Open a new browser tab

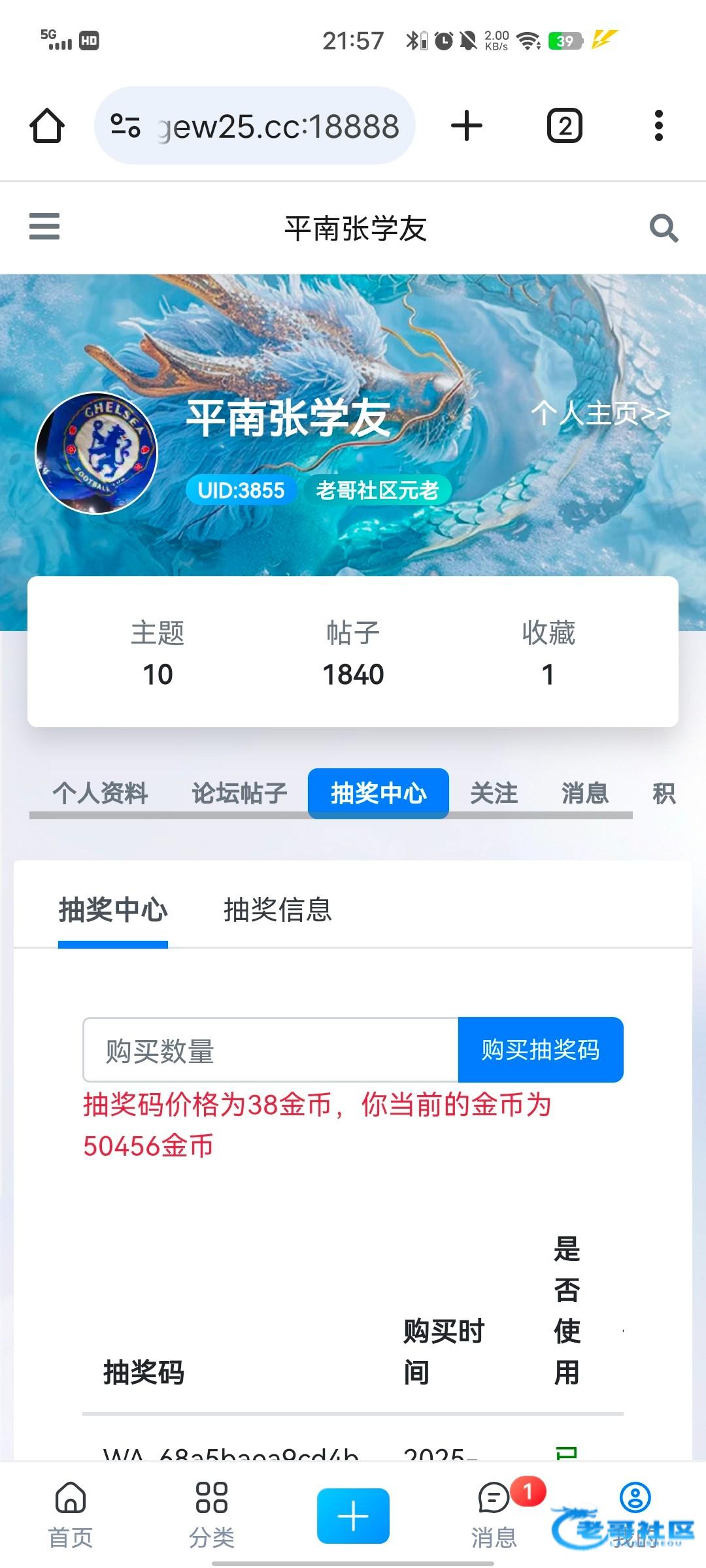pos(467,125)
